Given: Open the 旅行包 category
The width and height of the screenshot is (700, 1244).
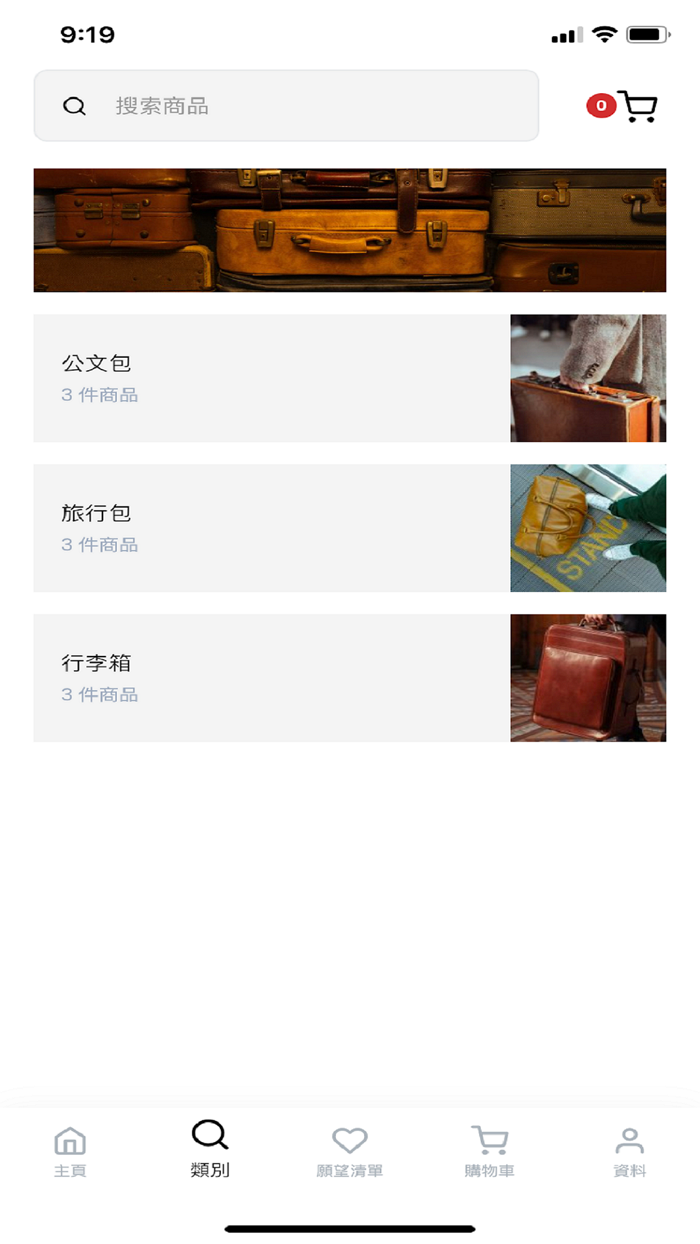Looking at the screenshot, I should (349, 528).
